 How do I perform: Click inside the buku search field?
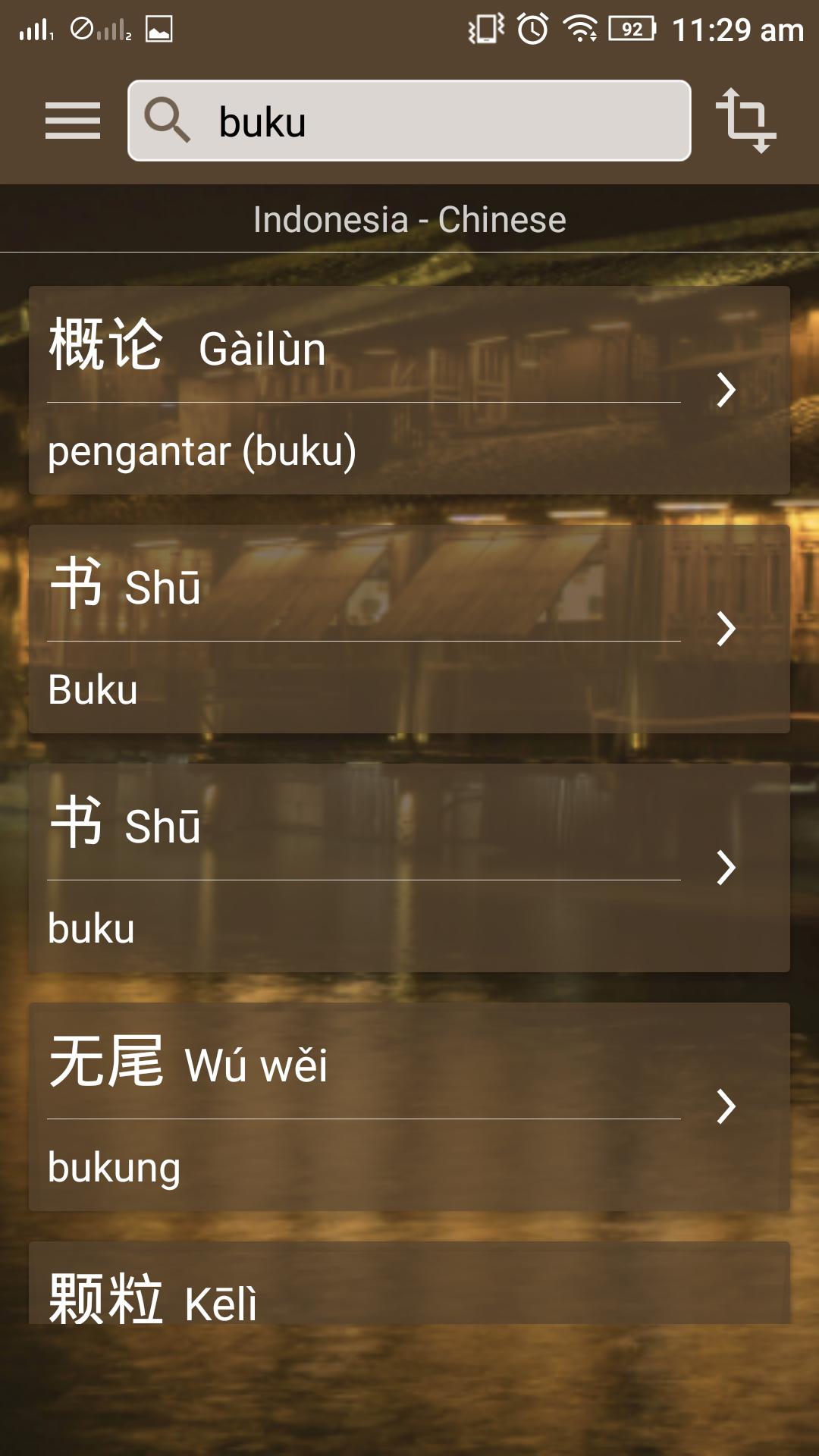(x=409, y=121)
